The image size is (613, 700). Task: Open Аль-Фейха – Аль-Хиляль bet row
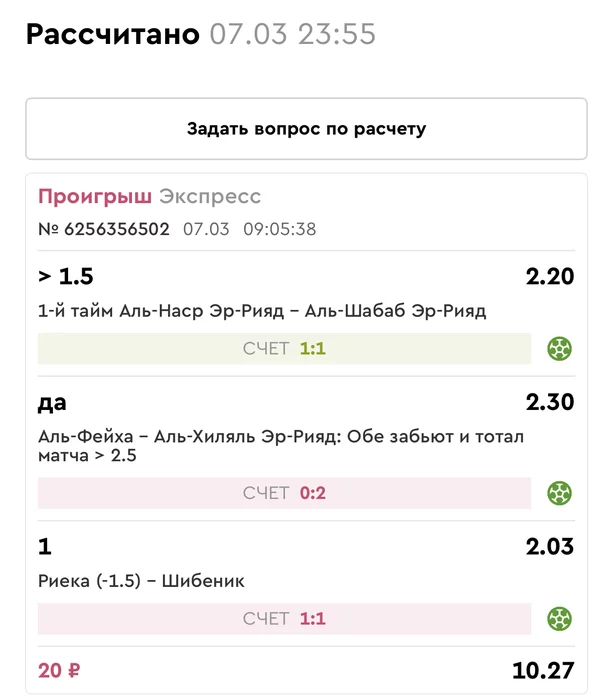306,449
